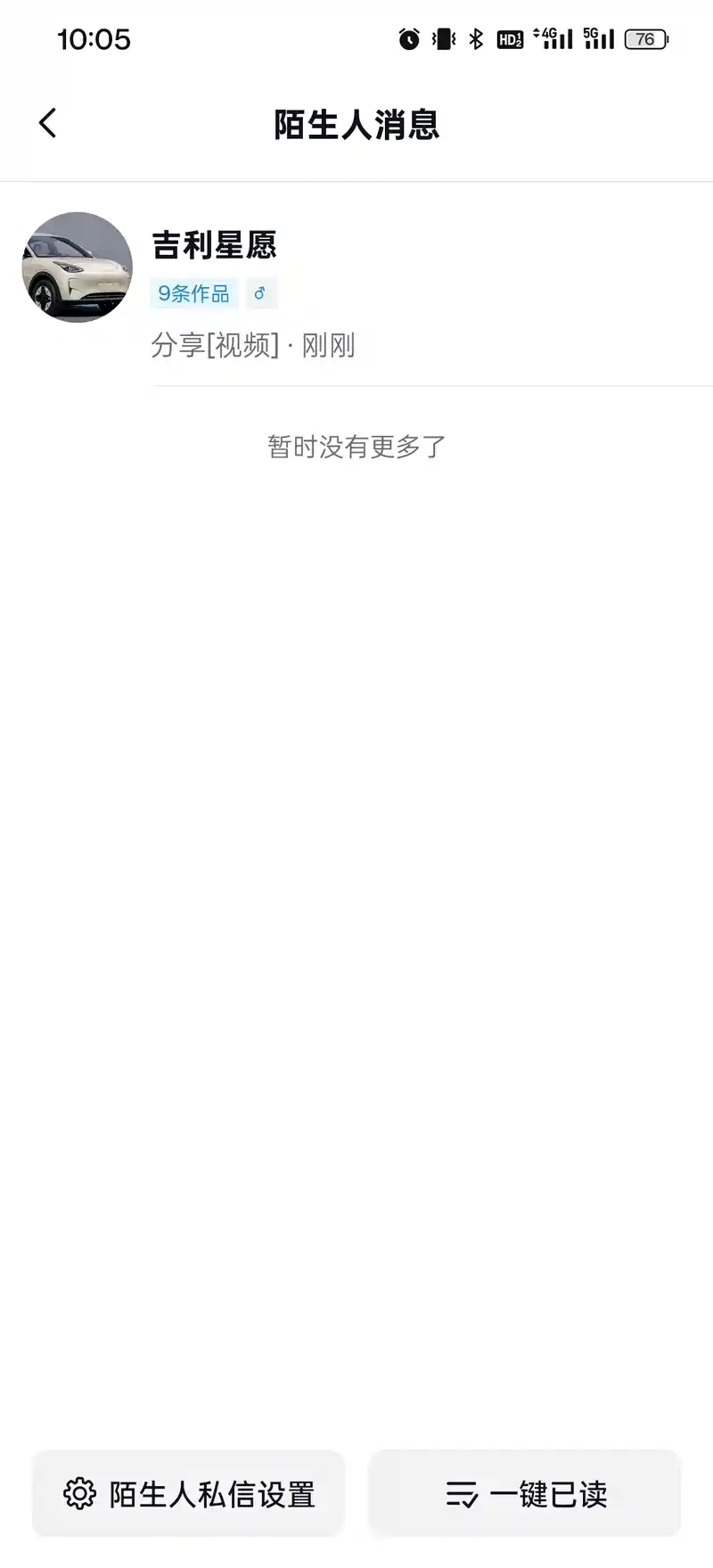Mark all as read with 一键已读
The image size is (713, 1568).
pos(525,1493)
